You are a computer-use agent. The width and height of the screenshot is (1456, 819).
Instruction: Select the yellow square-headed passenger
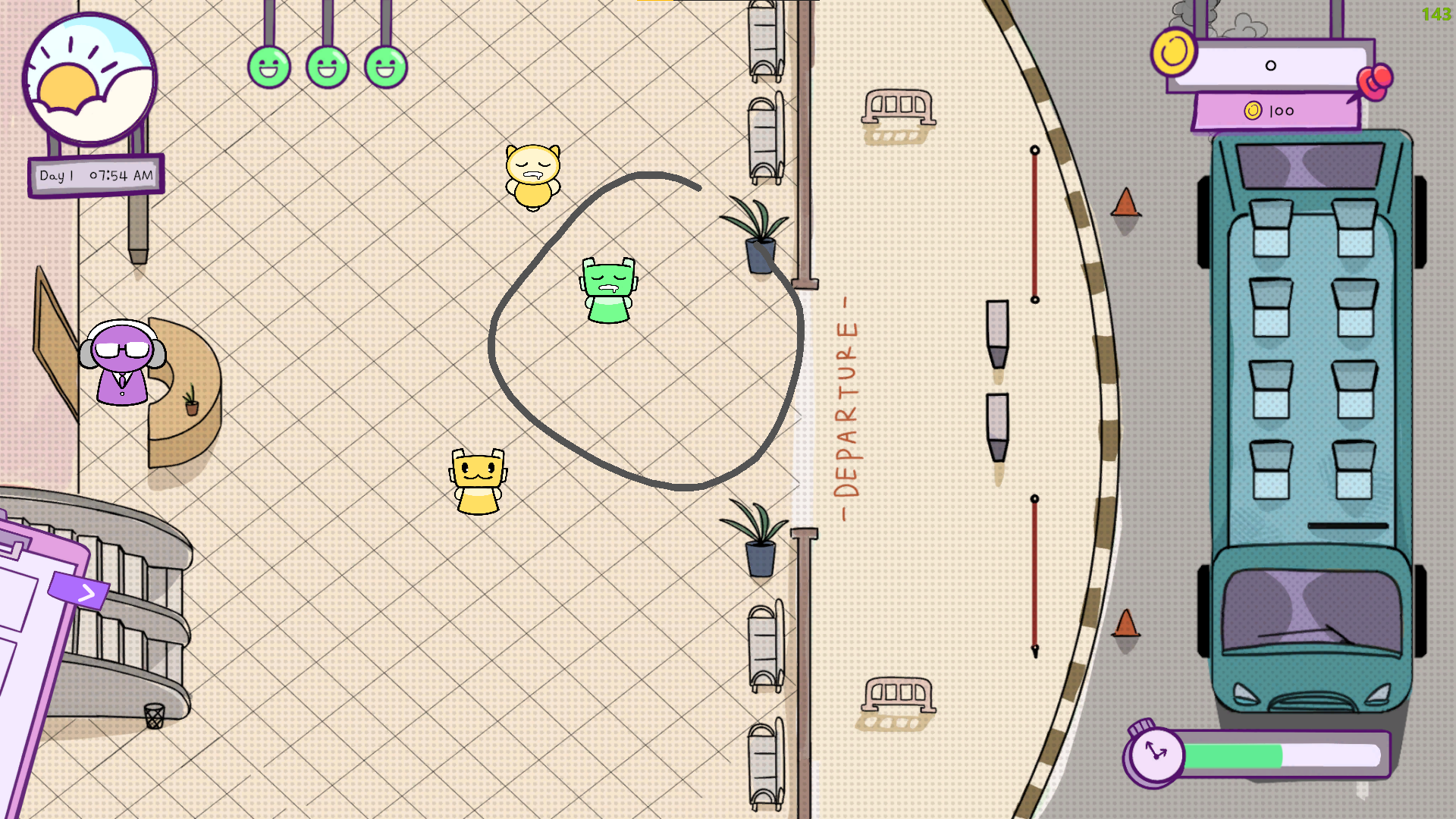pyautogui.click(x=478, y=481)
